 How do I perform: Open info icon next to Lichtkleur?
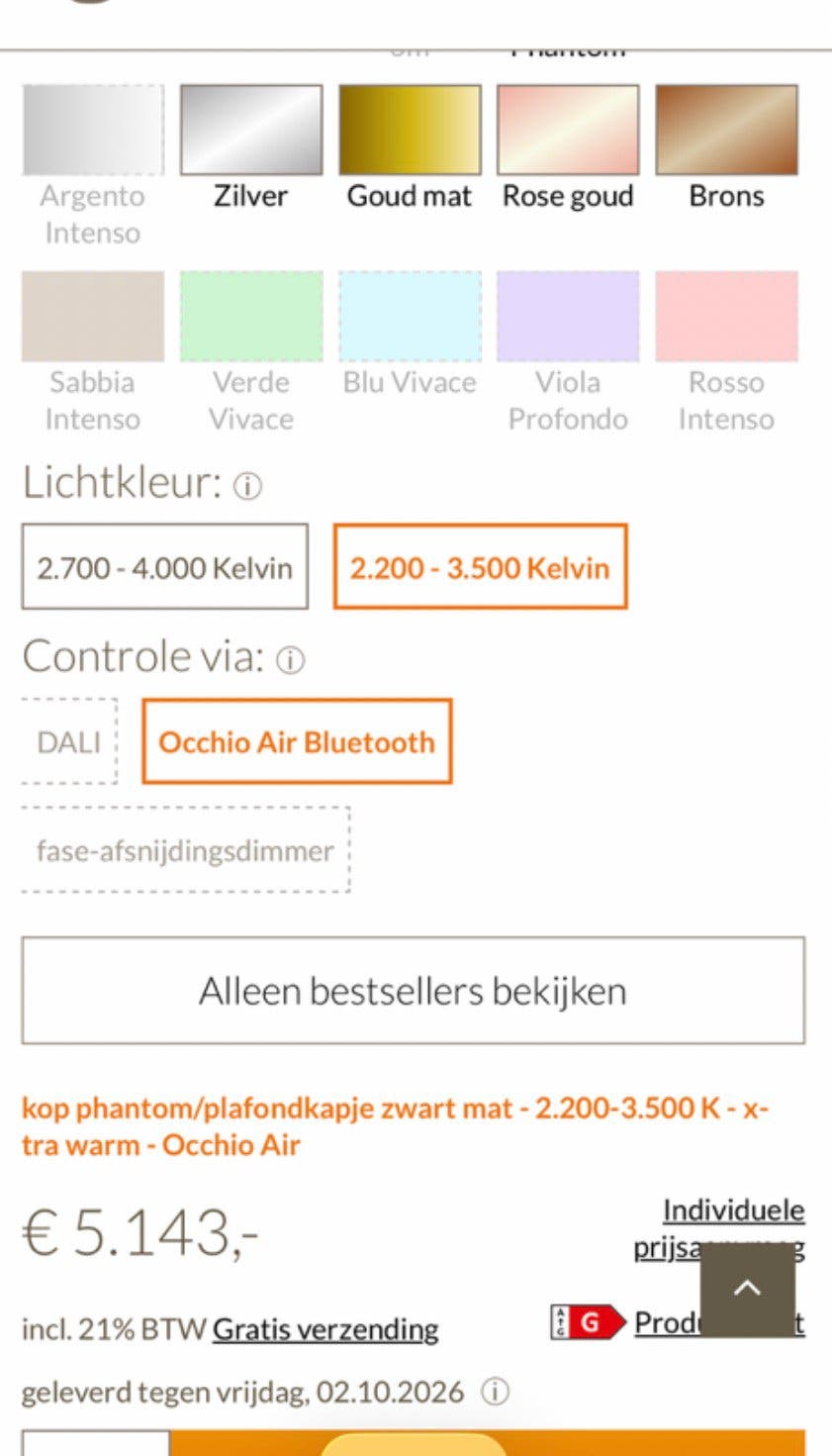pyautogui.click(x=247, y=486)
